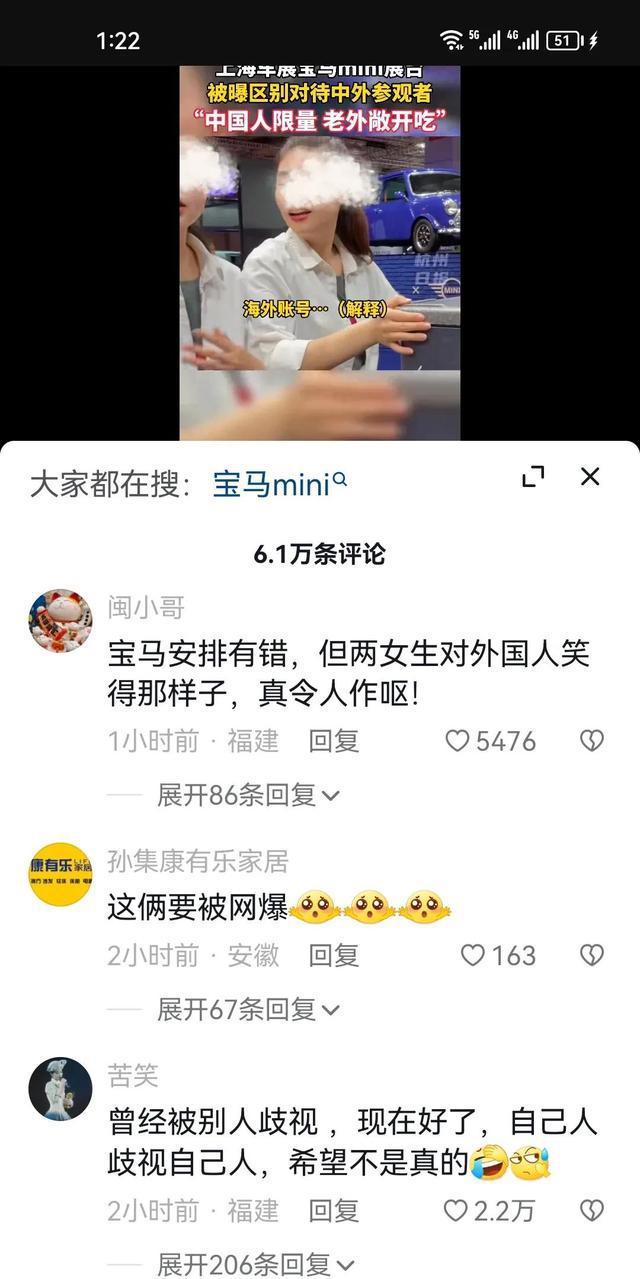Dislike 苦笑's comment
This screenshot has width=640, height=1279.
click(592, 1211)
